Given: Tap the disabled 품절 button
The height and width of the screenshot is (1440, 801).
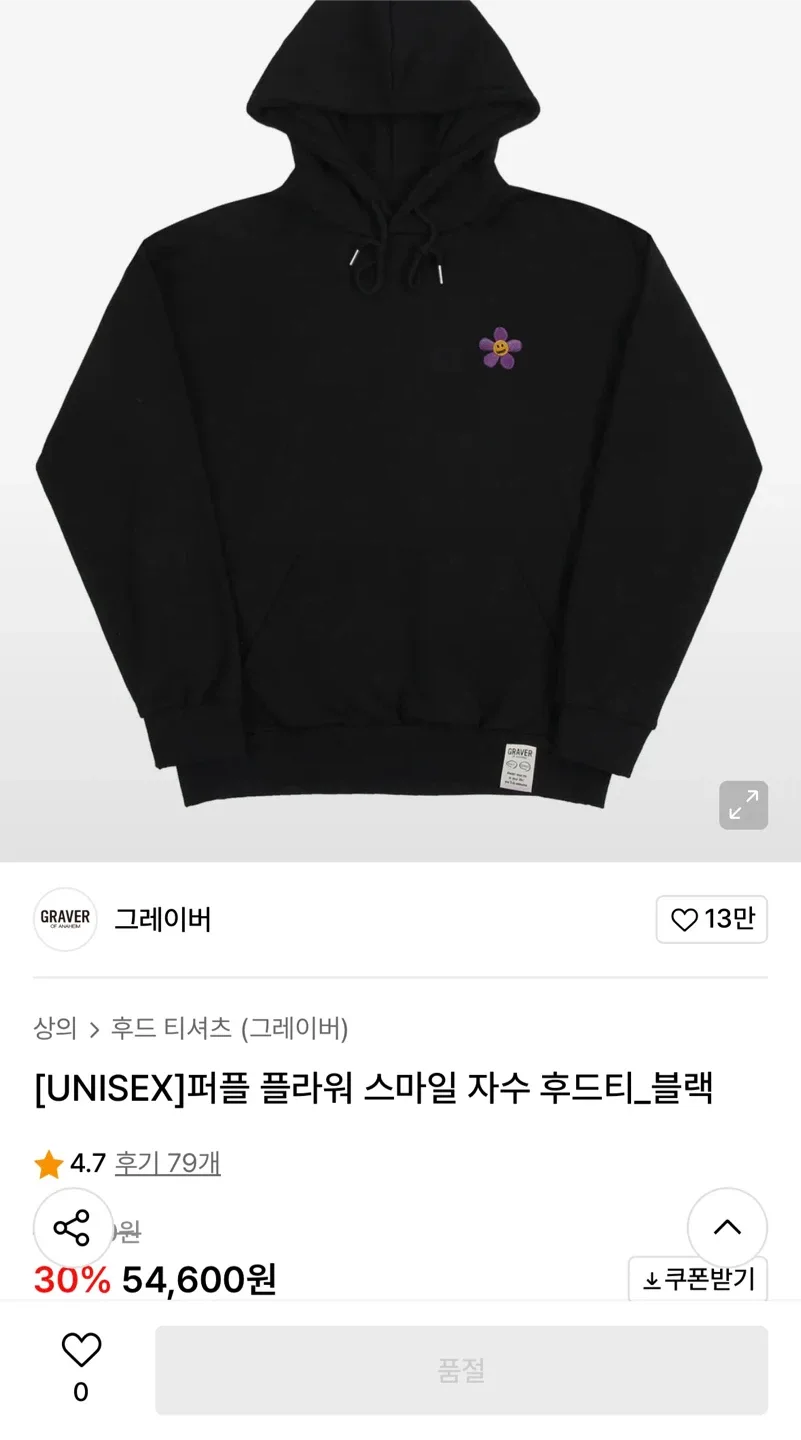Looking at the screenshot, I should coord(461,1370).
